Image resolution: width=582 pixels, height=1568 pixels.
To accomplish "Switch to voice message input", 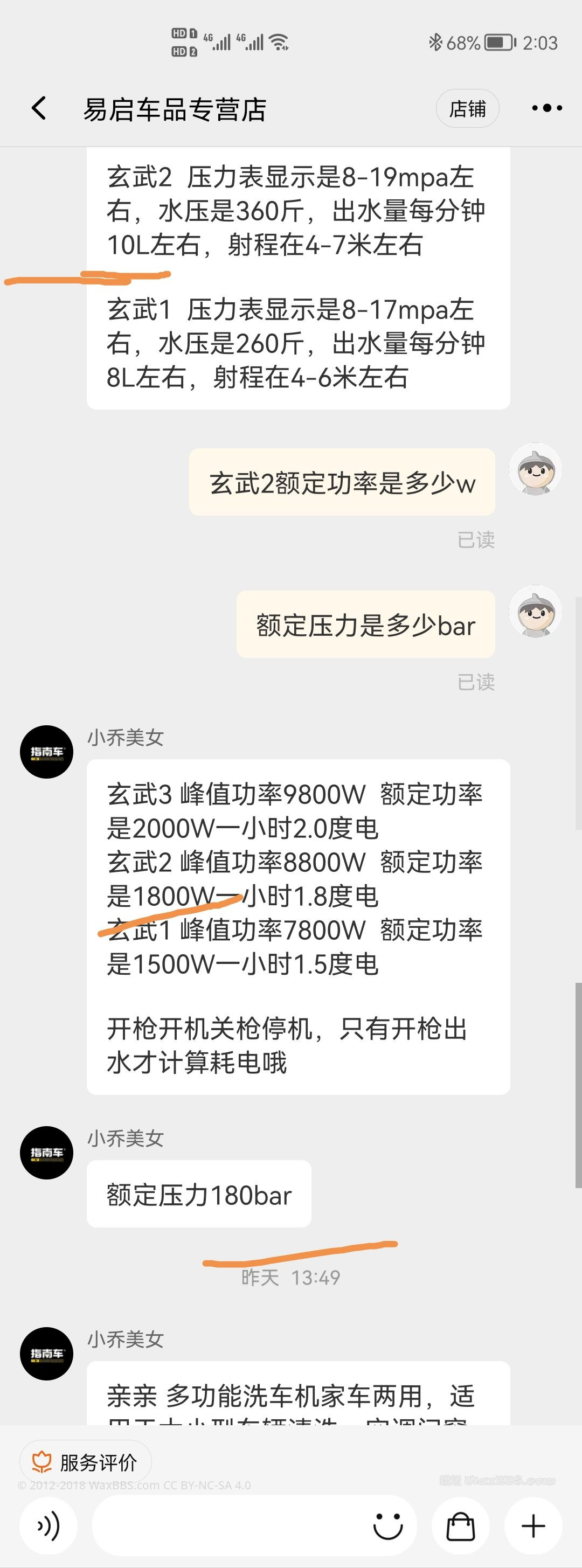I will click(48, 1525).
